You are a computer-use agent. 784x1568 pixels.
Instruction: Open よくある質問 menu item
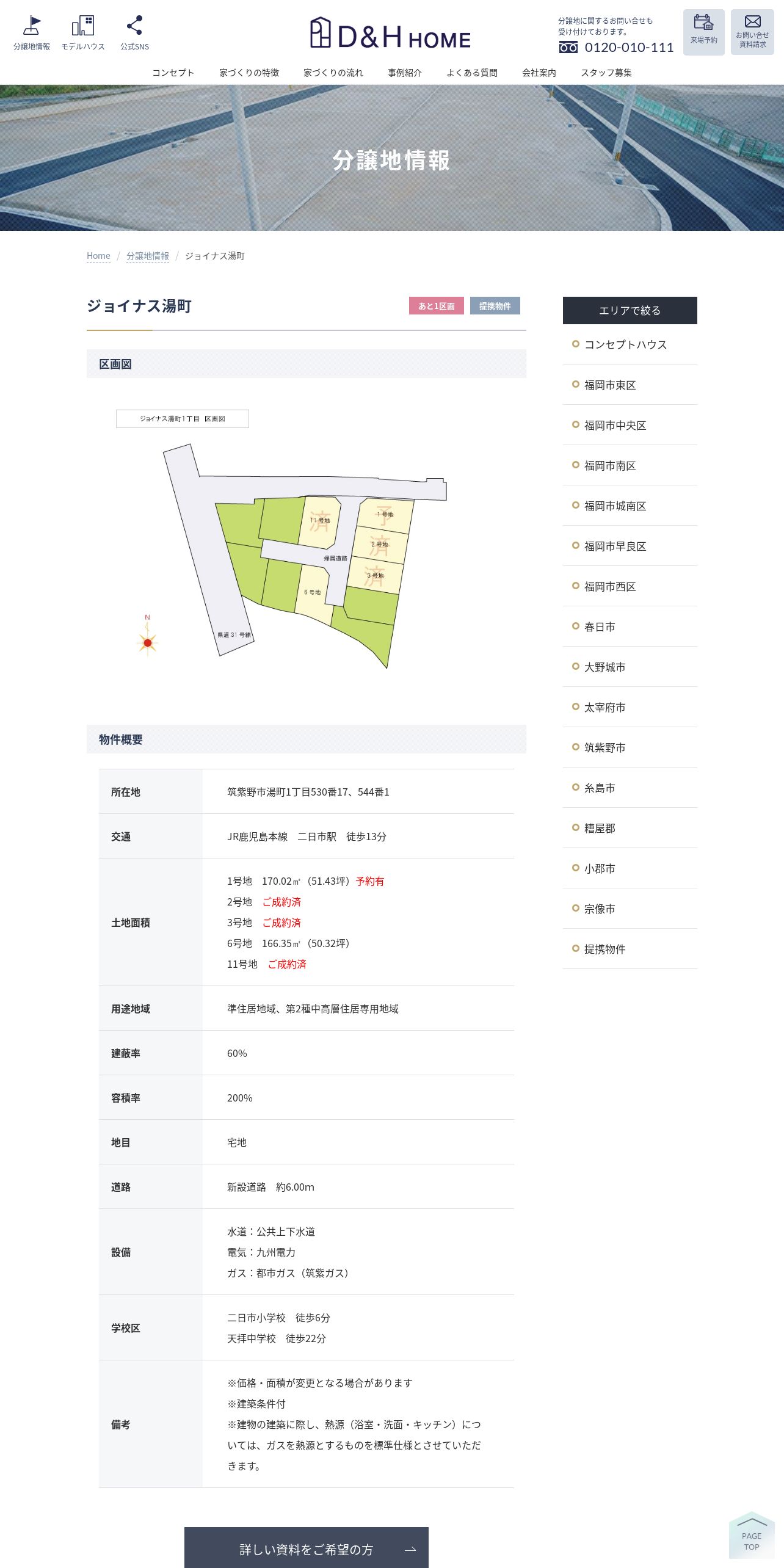click(x=472, y=73)
